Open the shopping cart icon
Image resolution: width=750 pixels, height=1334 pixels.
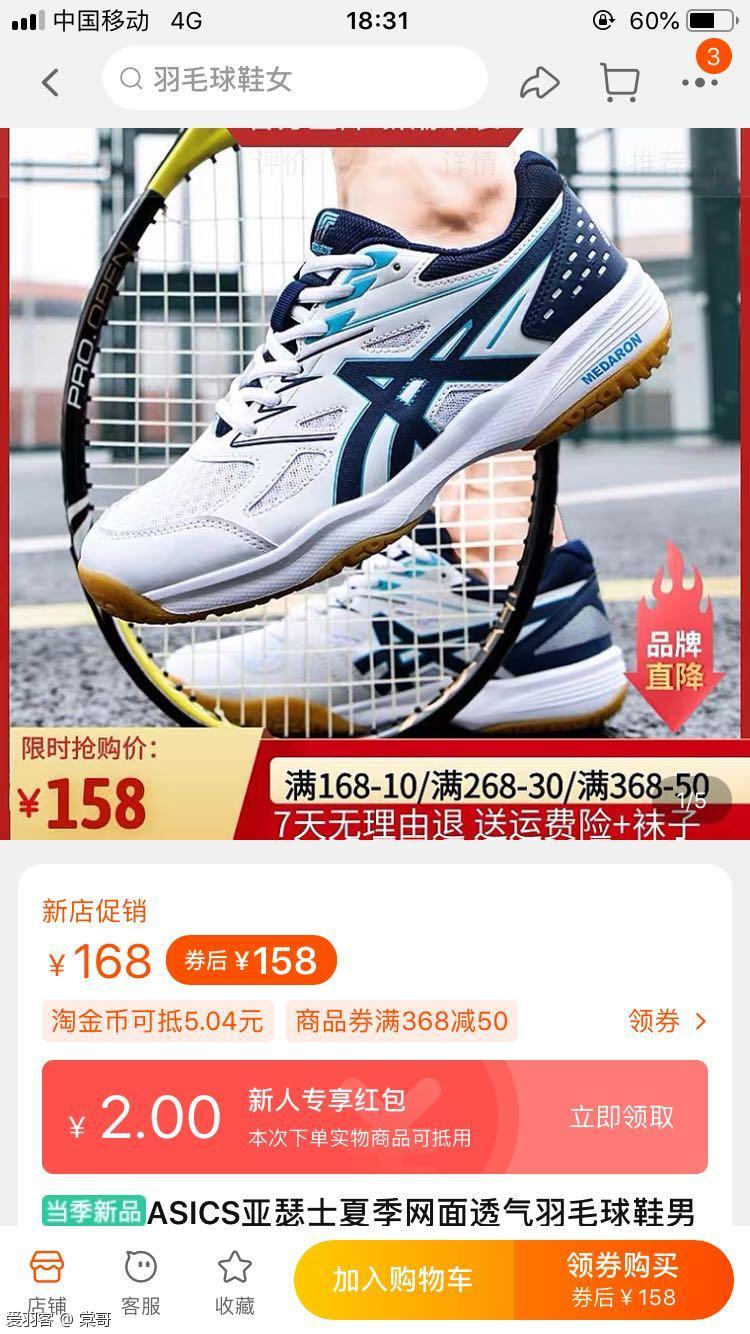619,82
